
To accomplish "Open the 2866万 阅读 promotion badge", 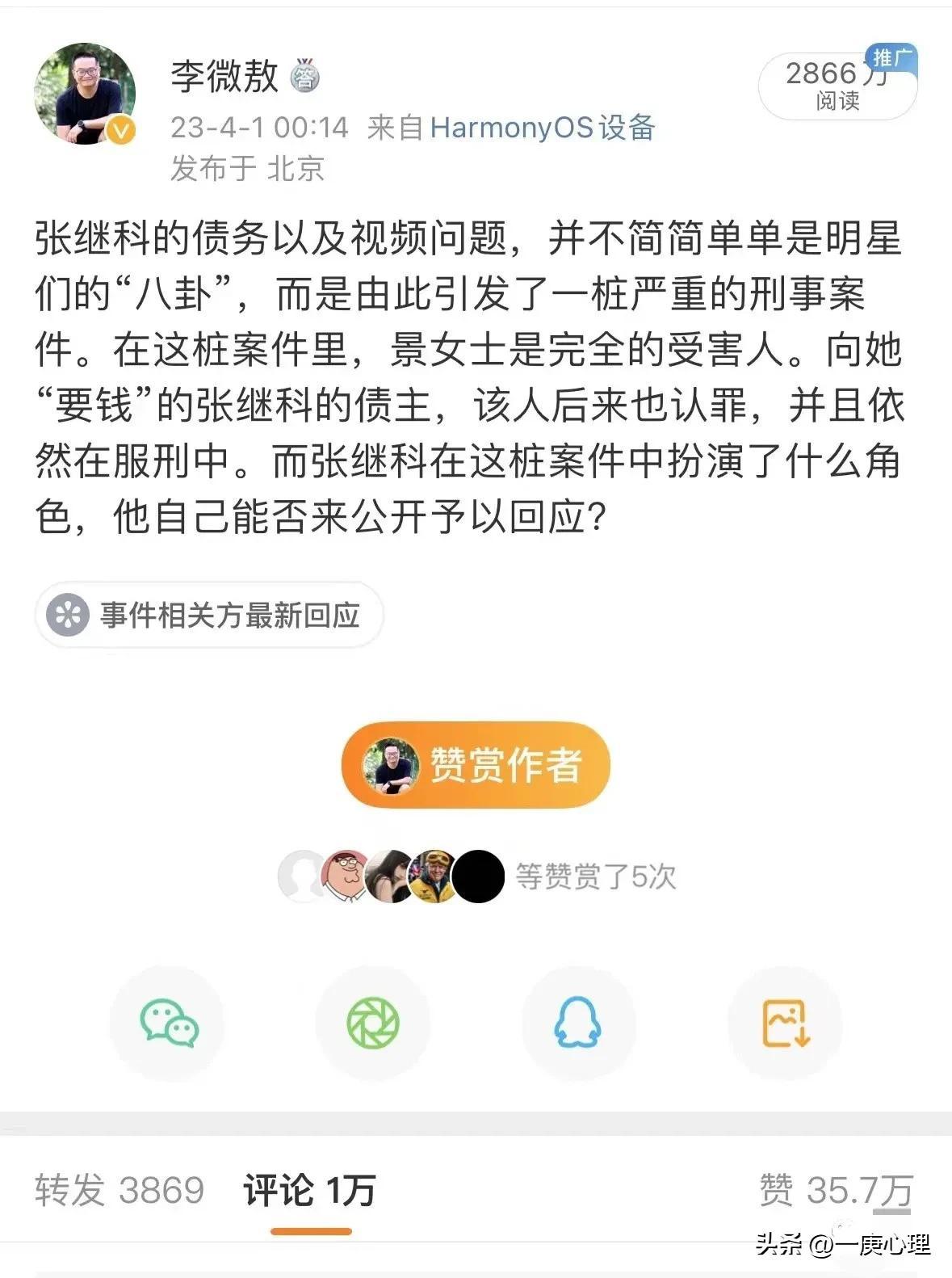I will pyautogui.click(x=837, y=86).
